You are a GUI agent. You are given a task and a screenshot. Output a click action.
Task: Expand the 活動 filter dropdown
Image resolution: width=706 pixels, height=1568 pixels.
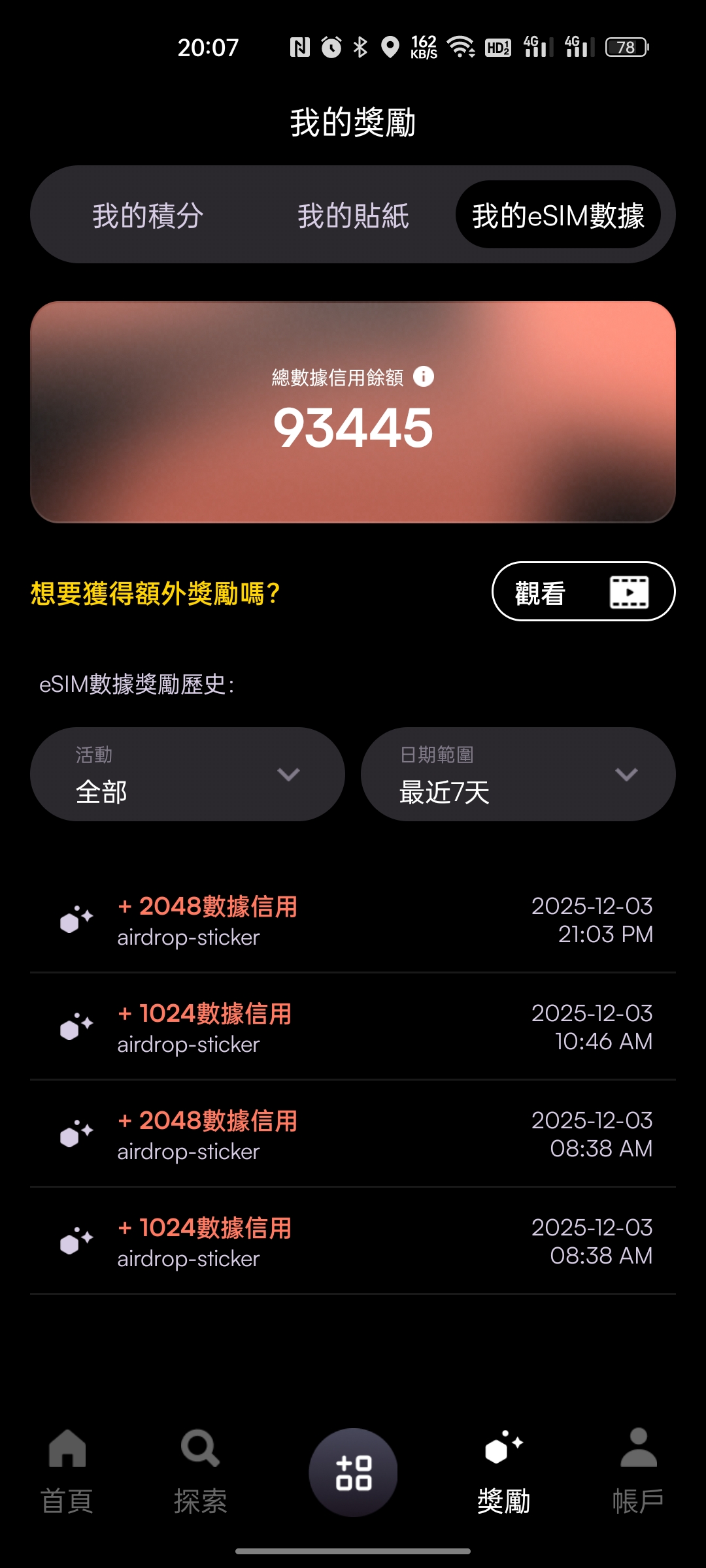pyautogui.click(x=188, y=774)
